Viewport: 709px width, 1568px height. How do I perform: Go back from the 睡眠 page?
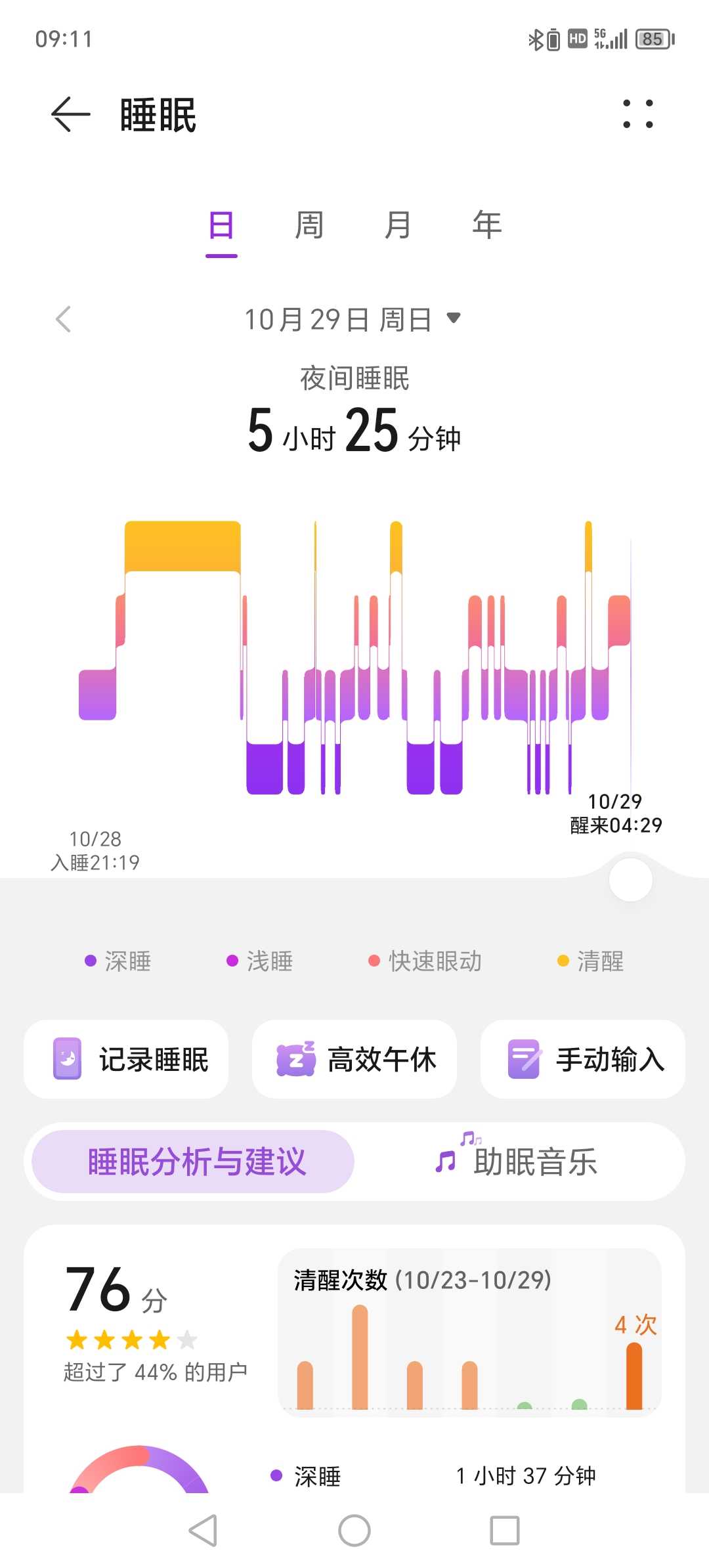[x=70, y=114]
